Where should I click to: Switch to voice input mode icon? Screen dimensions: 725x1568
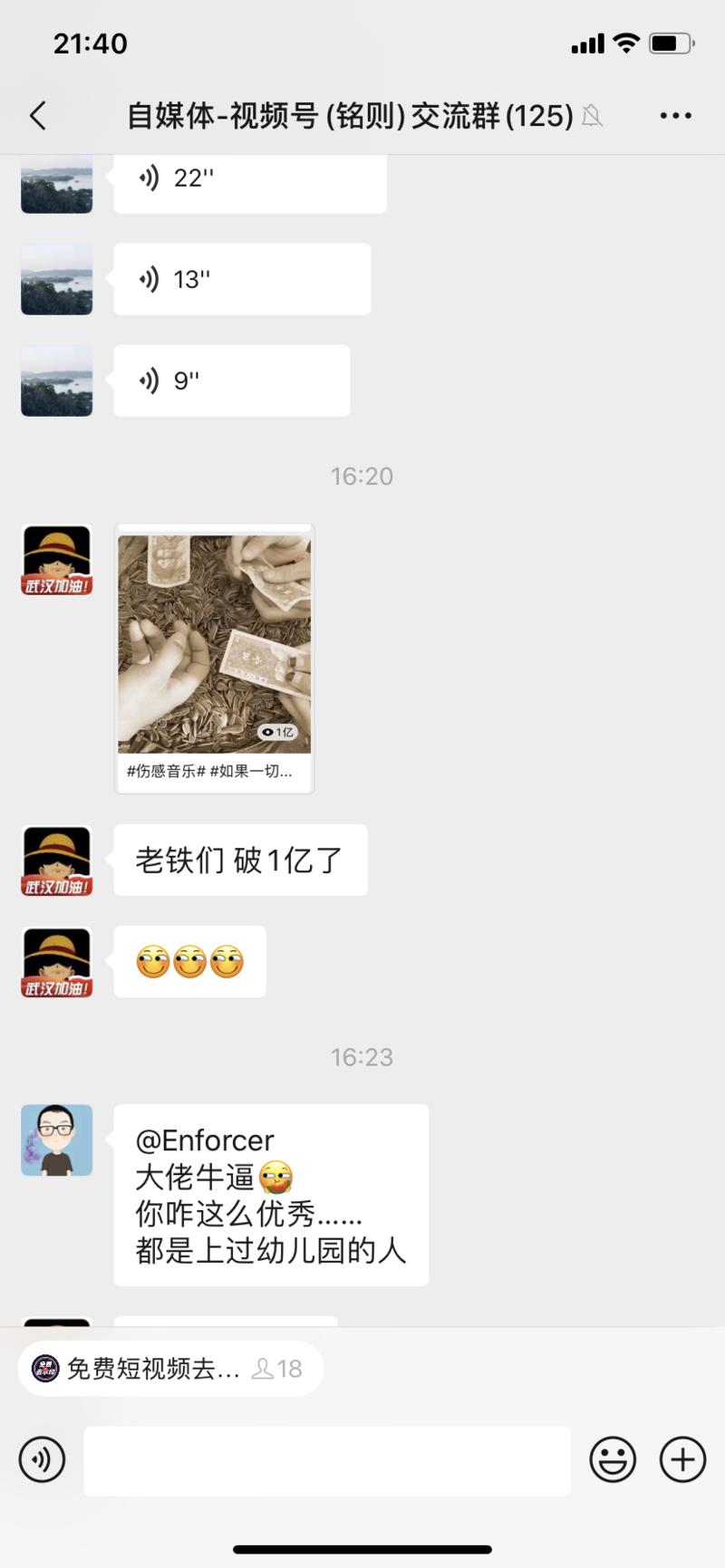tap(42, 1460)
